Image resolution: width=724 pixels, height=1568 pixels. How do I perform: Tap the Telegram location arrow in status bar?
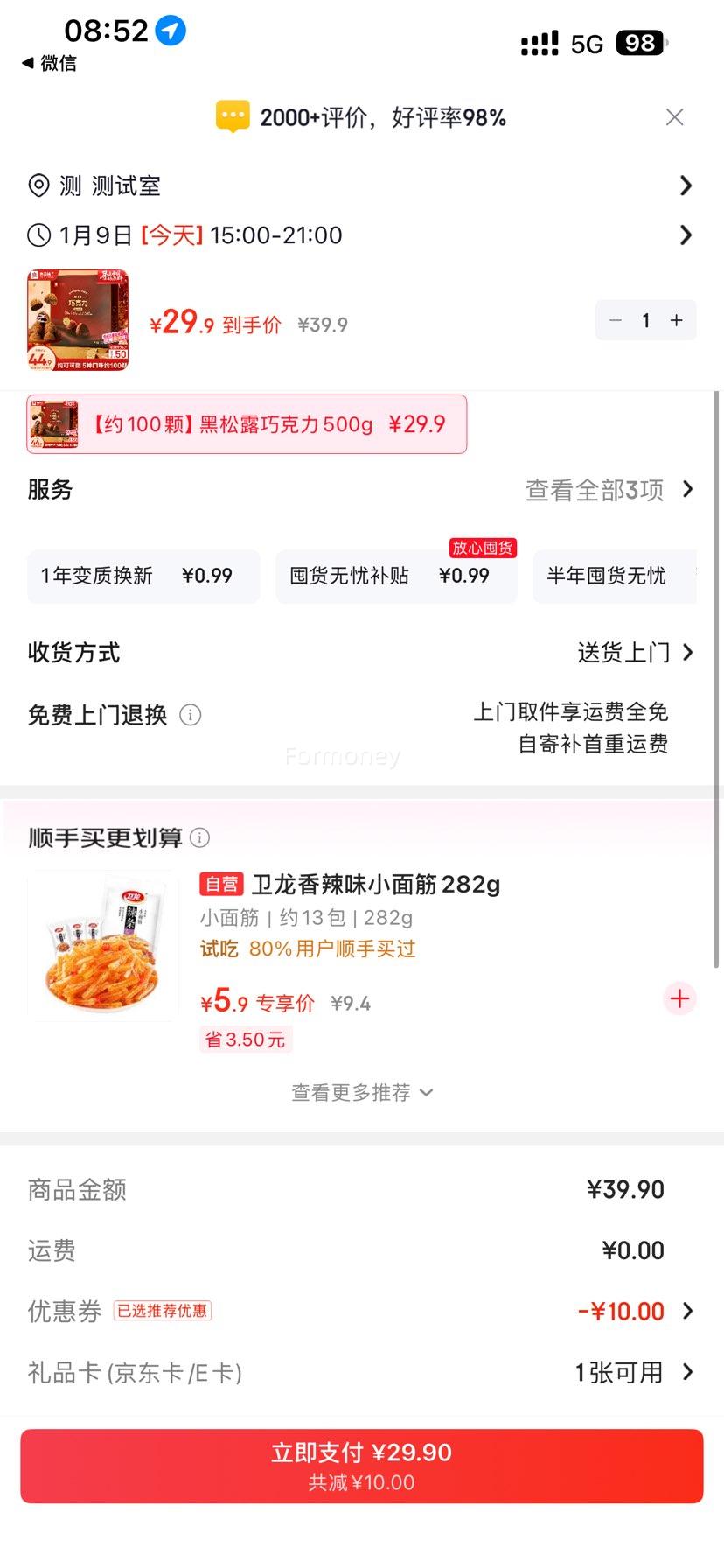pos(172,30)
